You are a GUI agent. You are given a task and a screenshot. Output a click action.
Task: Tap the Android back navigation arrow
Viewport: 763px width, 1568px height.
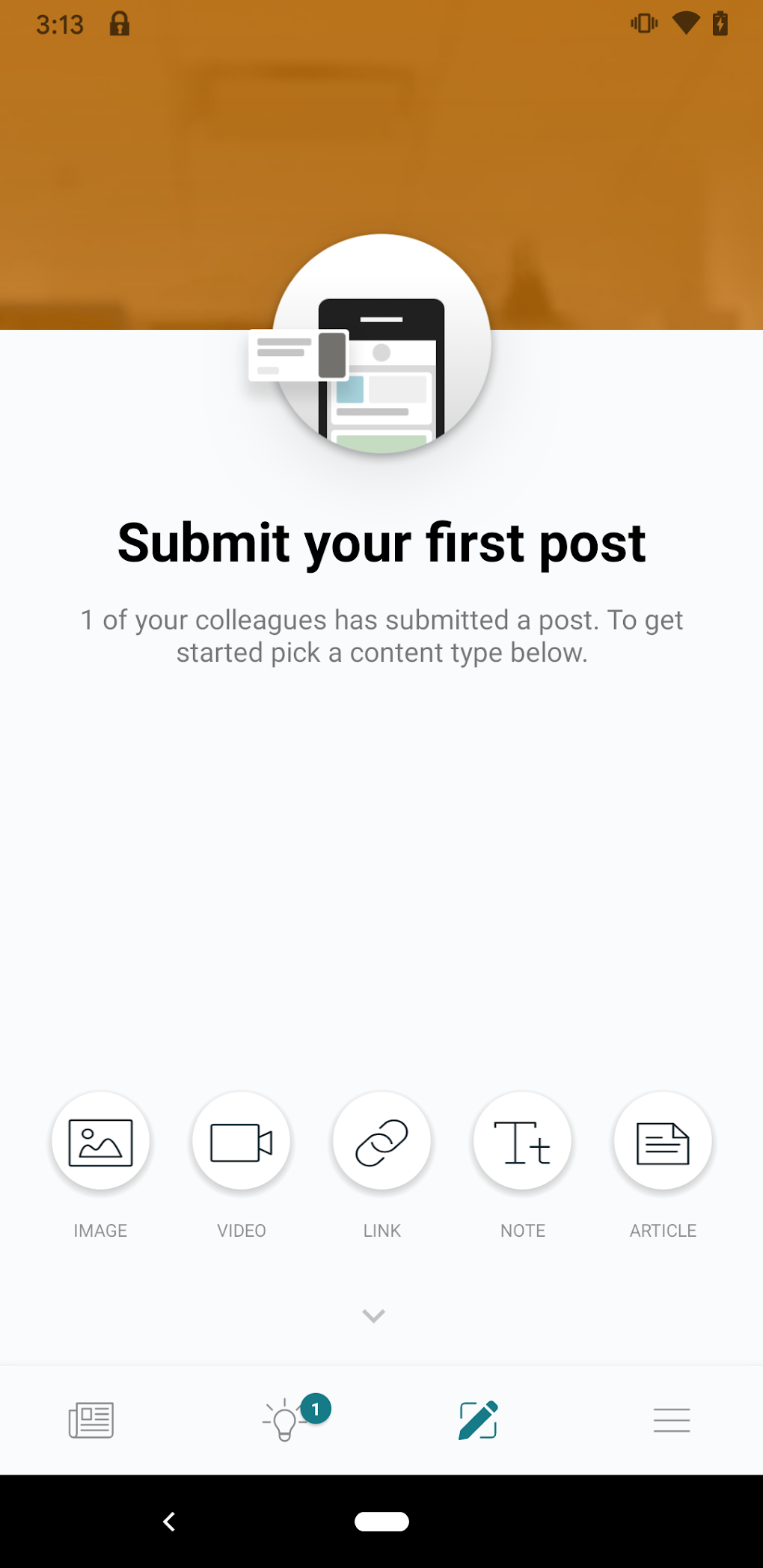(x=168, y=1521)
